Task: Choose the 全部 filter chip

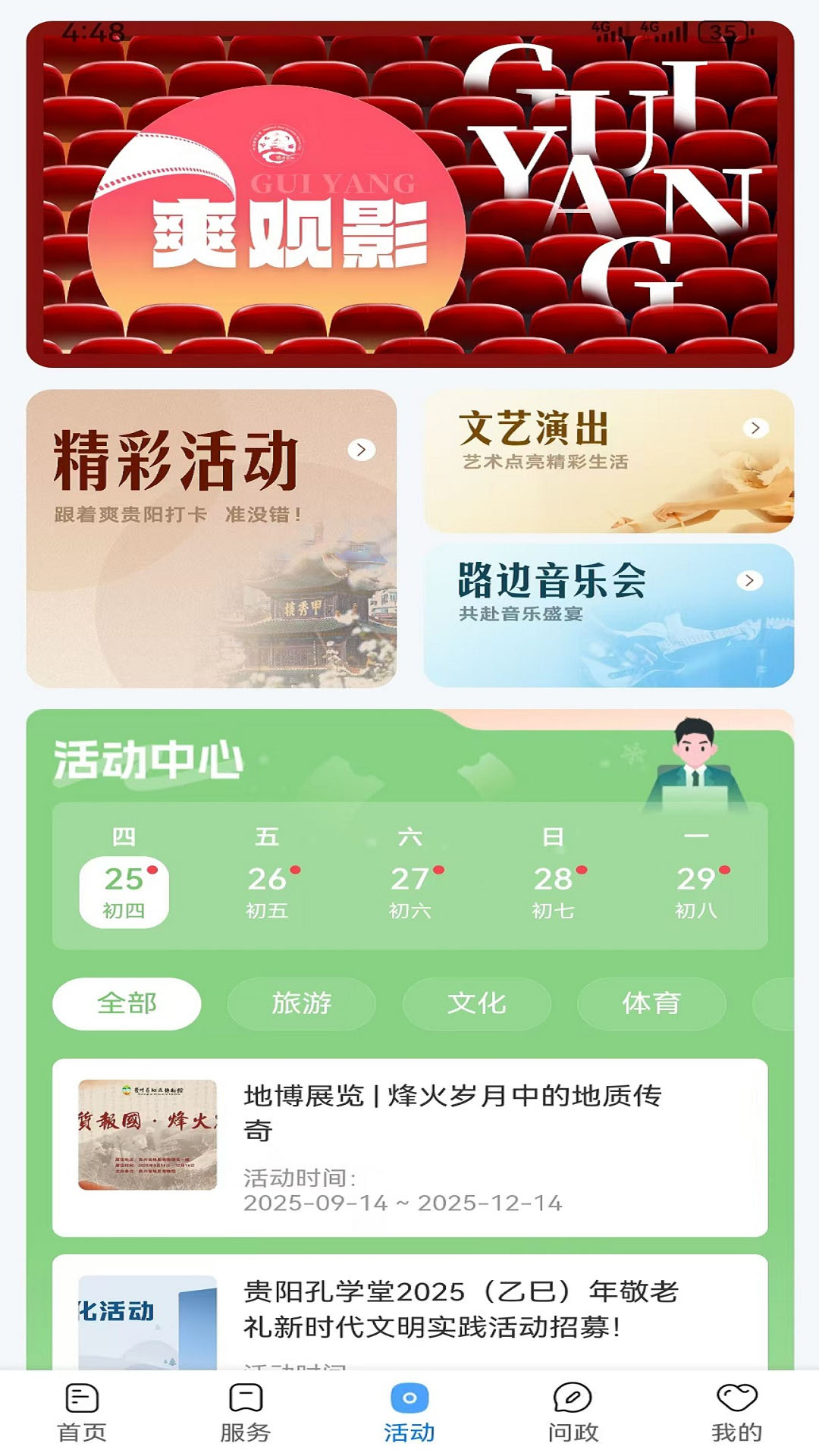Action: pyautogui.click(x=127, y=1003)
